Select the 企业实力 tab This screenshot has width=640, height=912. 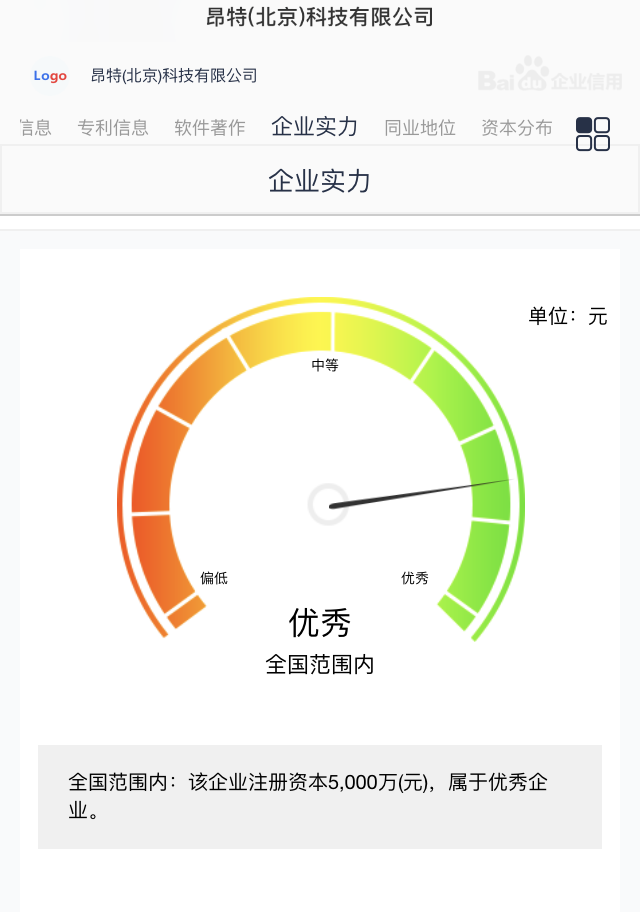(x=314, y=126)
